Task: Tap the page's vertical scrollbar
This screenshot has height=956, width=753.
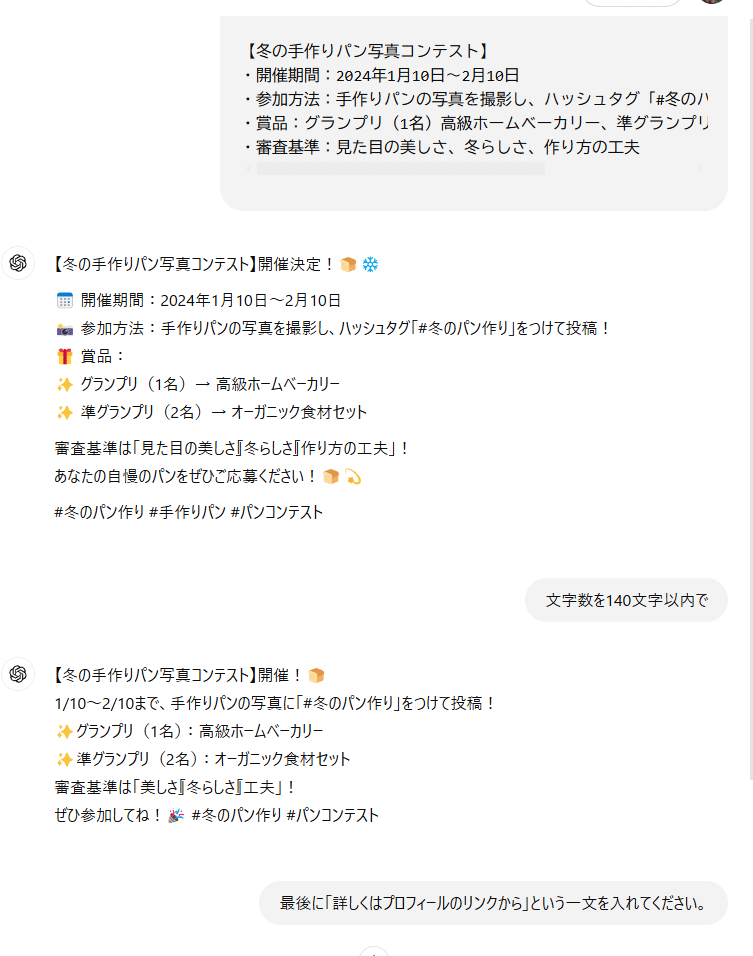Action: pyautogui.click(x=750, y=400)
